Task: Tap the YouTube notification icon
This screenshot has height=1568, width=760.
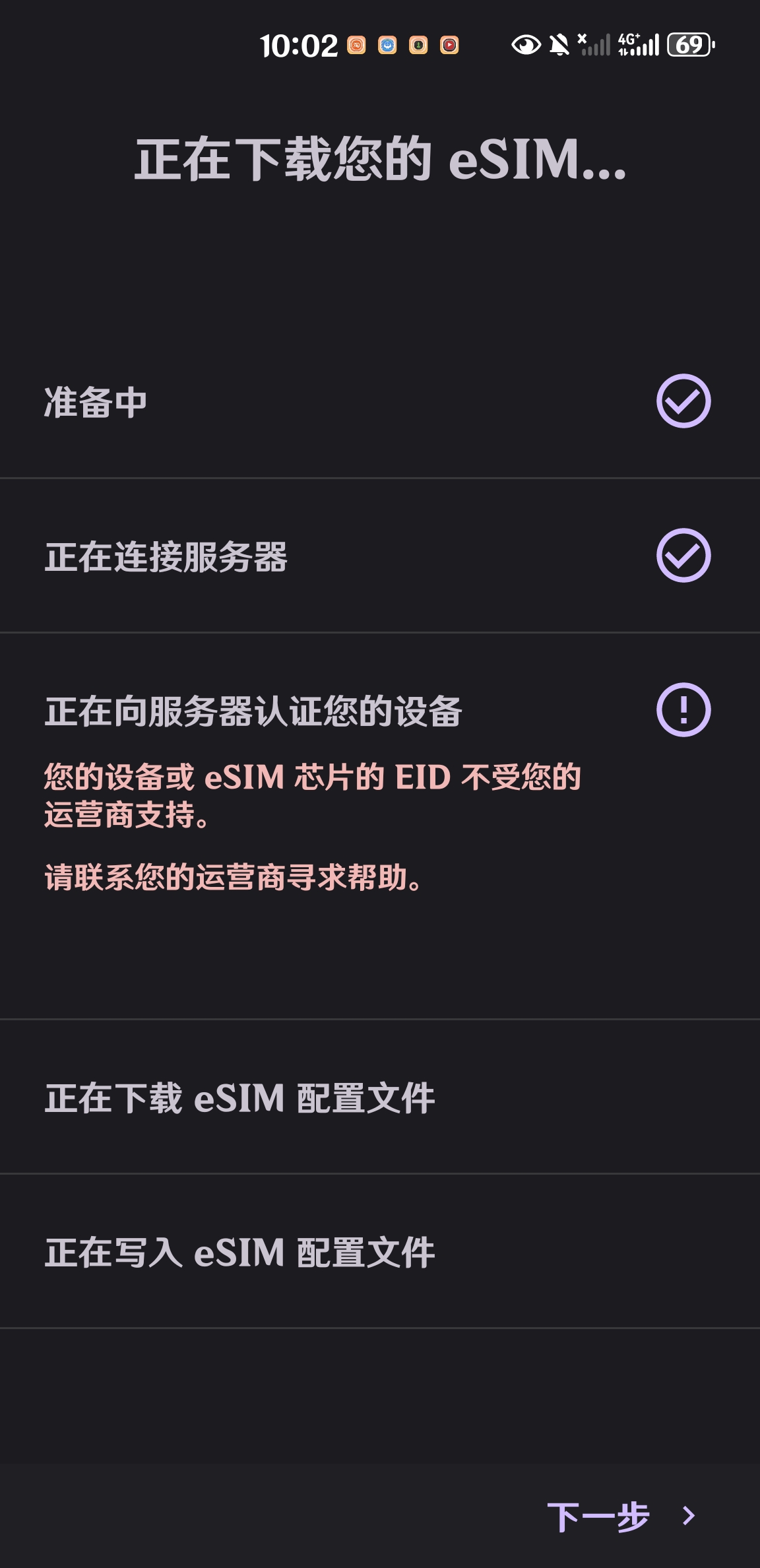Action: [x=448, y=46]
